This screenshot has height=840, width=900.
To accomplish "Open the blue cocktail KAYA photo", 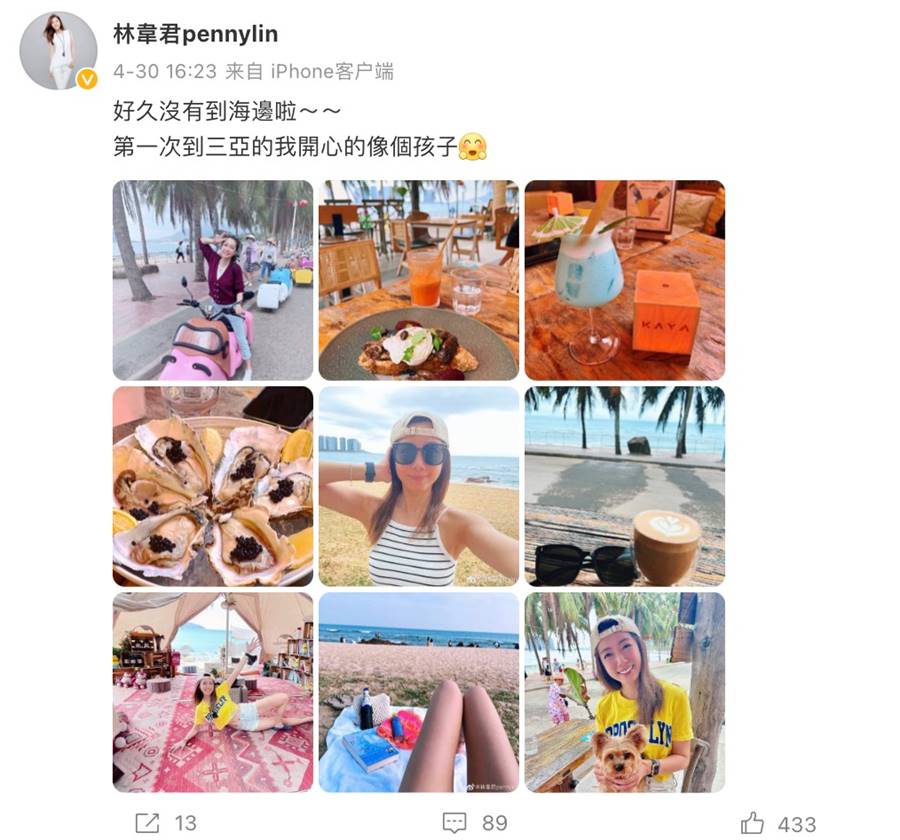I will click(x=625, y=280).
